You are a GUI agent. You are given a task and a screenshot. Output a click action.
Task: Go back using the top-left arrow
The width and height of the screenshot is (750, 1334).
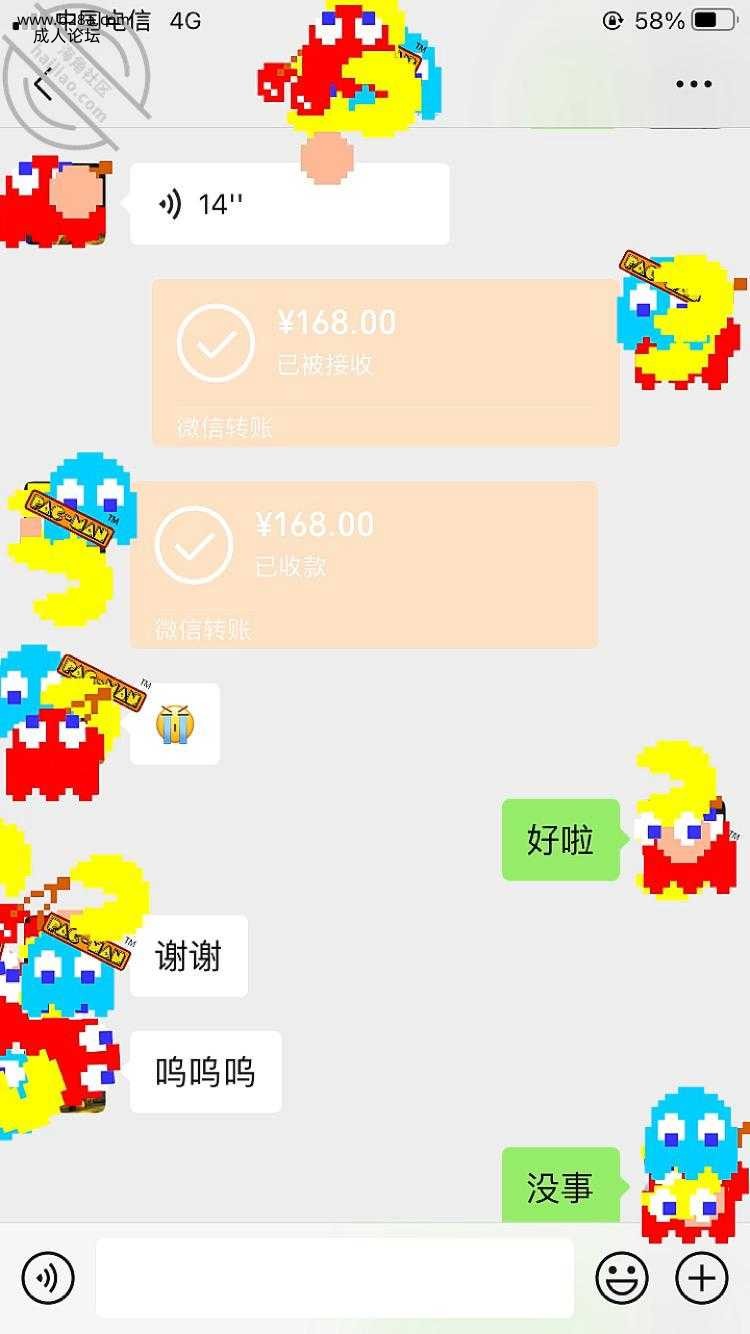point(42,86)
